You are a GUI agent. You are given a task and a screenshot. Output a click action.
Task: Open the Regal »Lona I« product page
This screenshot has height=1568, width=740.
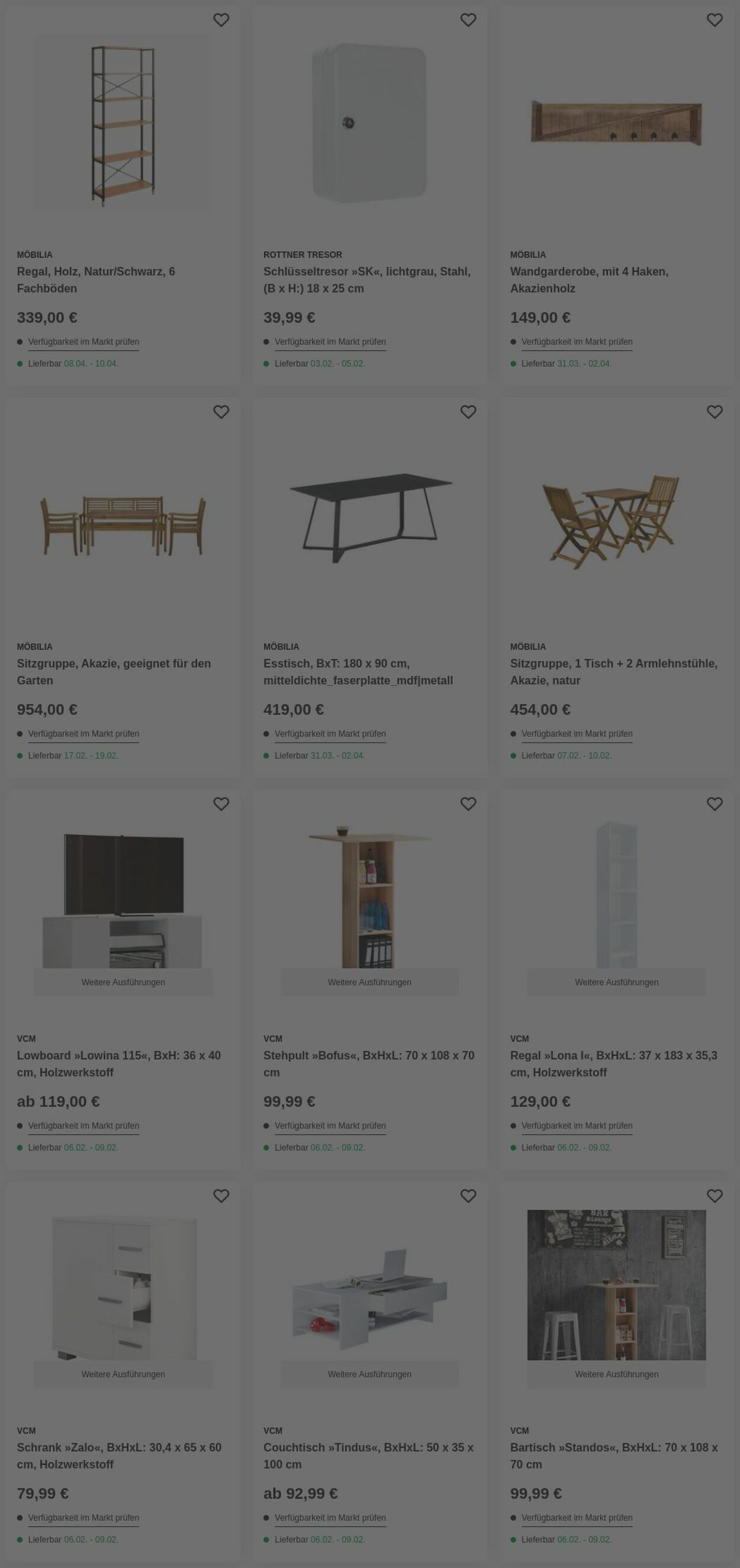point(613,1063)
